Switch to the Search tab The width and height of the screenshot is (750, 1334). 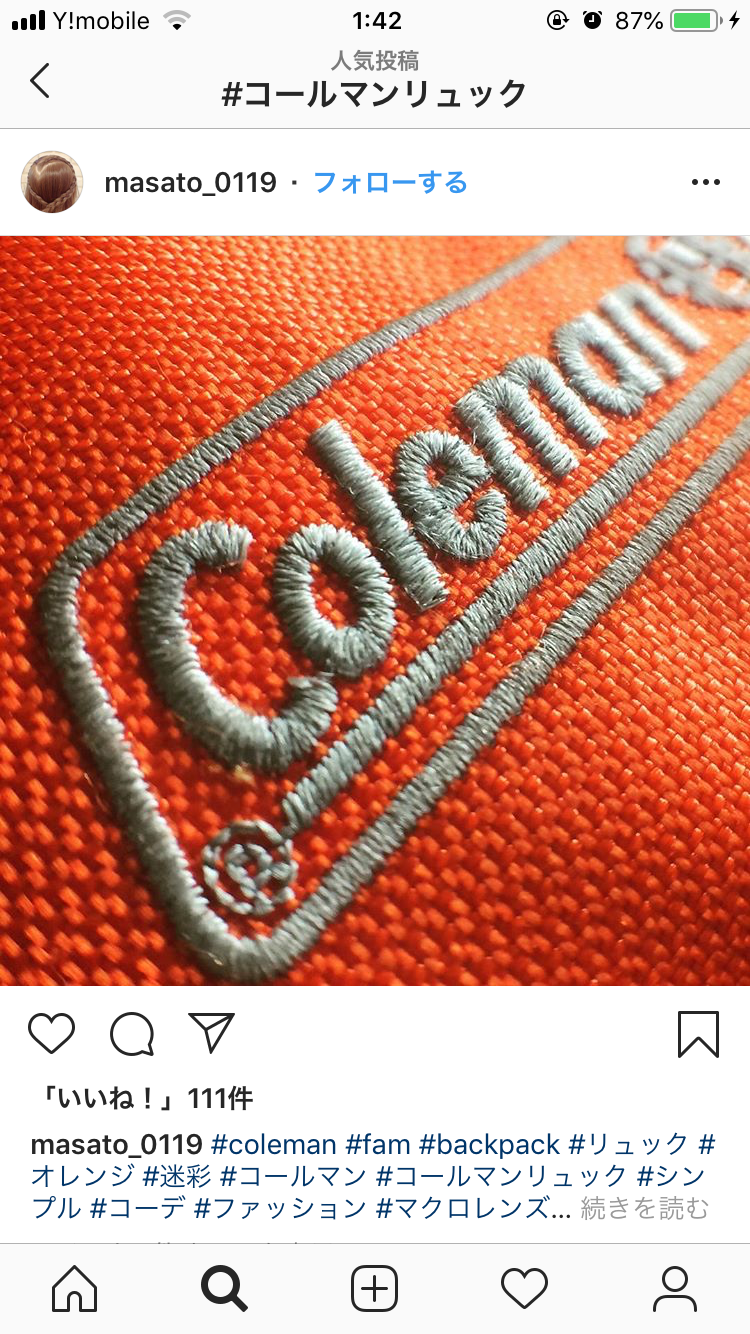point(224,1288)
